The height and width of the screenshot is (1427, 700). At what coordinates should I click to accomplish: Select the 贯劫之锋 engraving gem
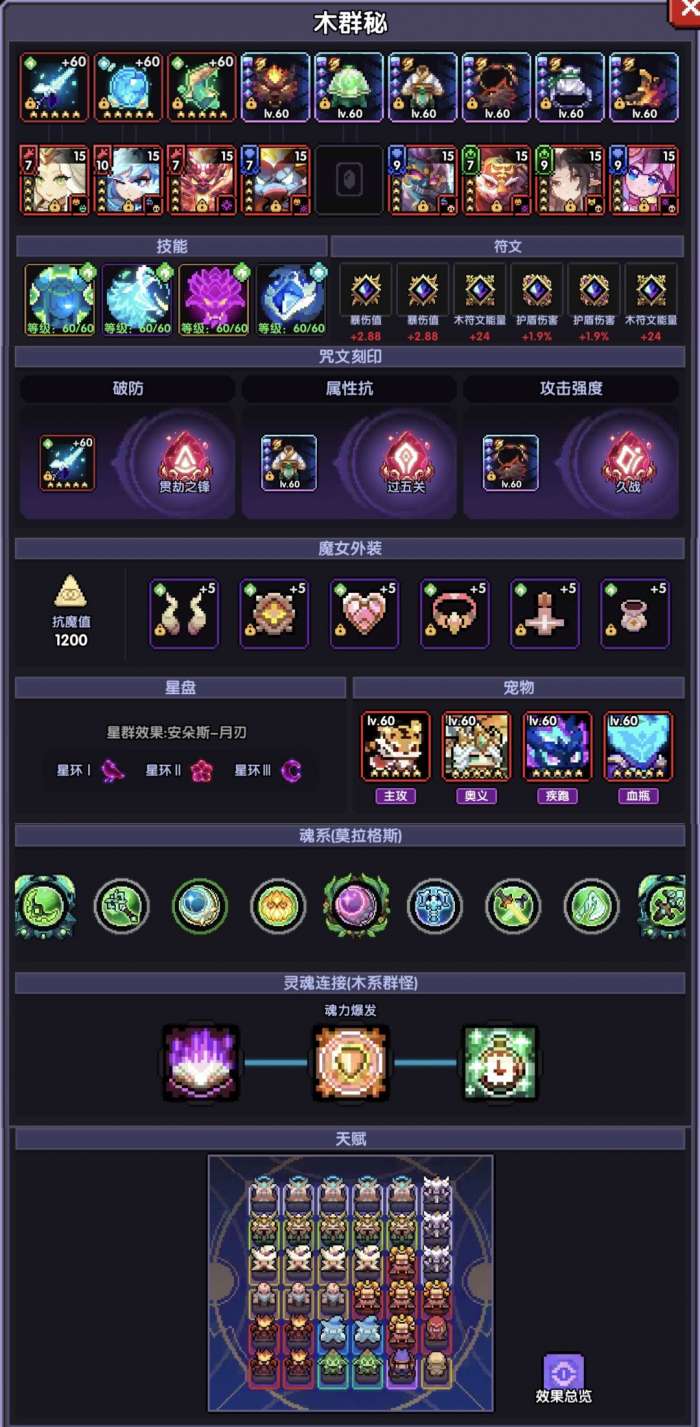tap(182, 461)
